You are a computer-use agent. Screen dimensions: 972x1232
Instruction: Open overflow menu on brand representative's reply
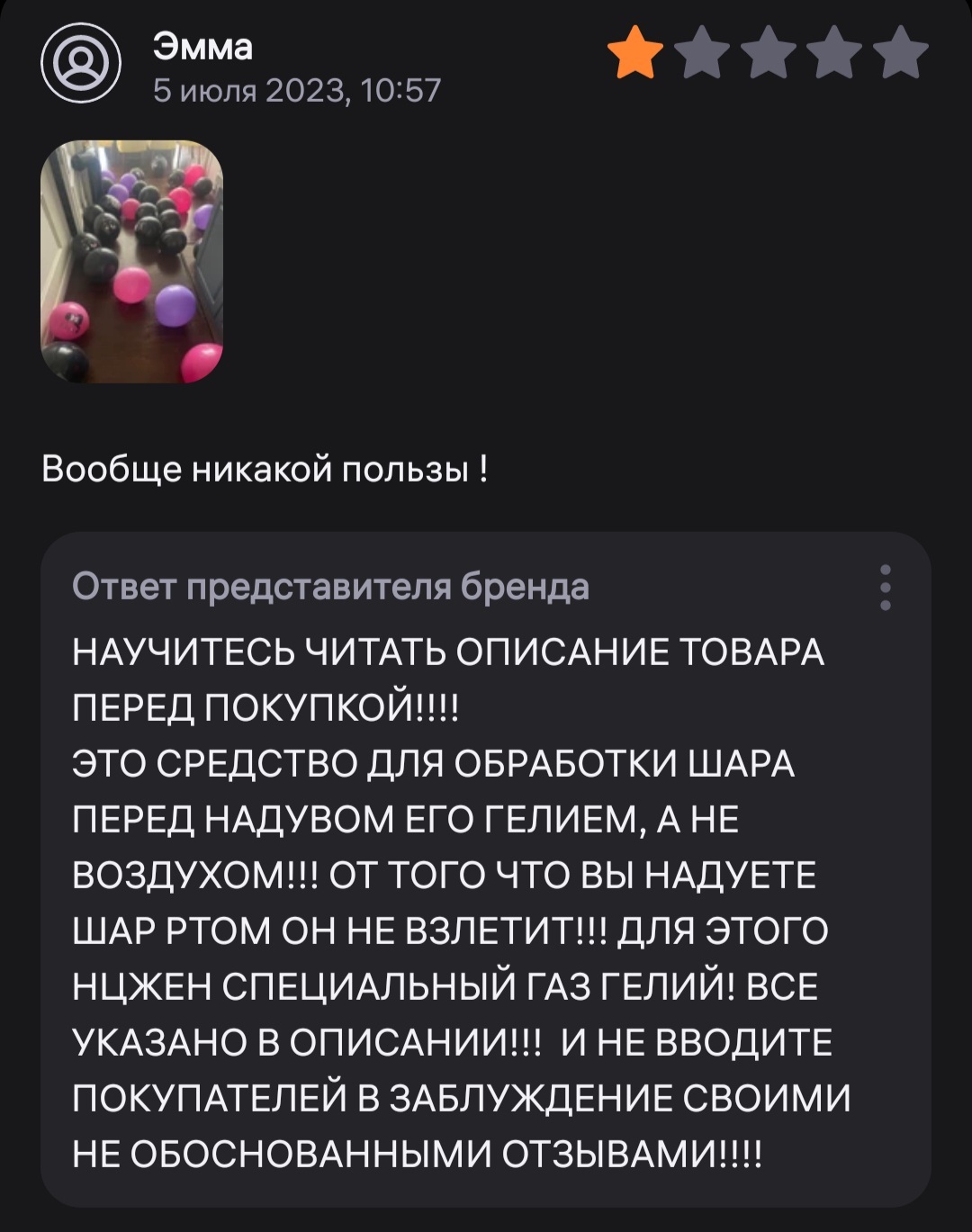pyautogui.click(x=885, y=588)
